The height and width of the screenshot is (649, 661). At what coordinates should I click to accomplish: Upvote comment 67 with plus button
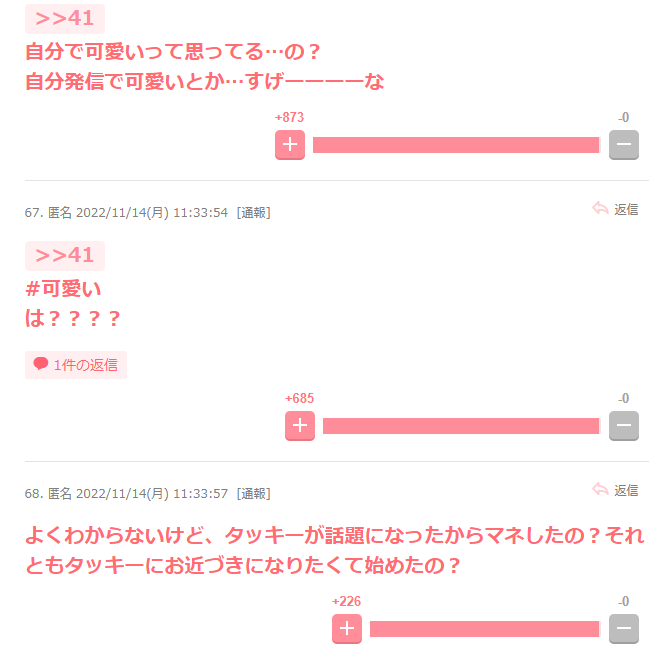point(300,426)
